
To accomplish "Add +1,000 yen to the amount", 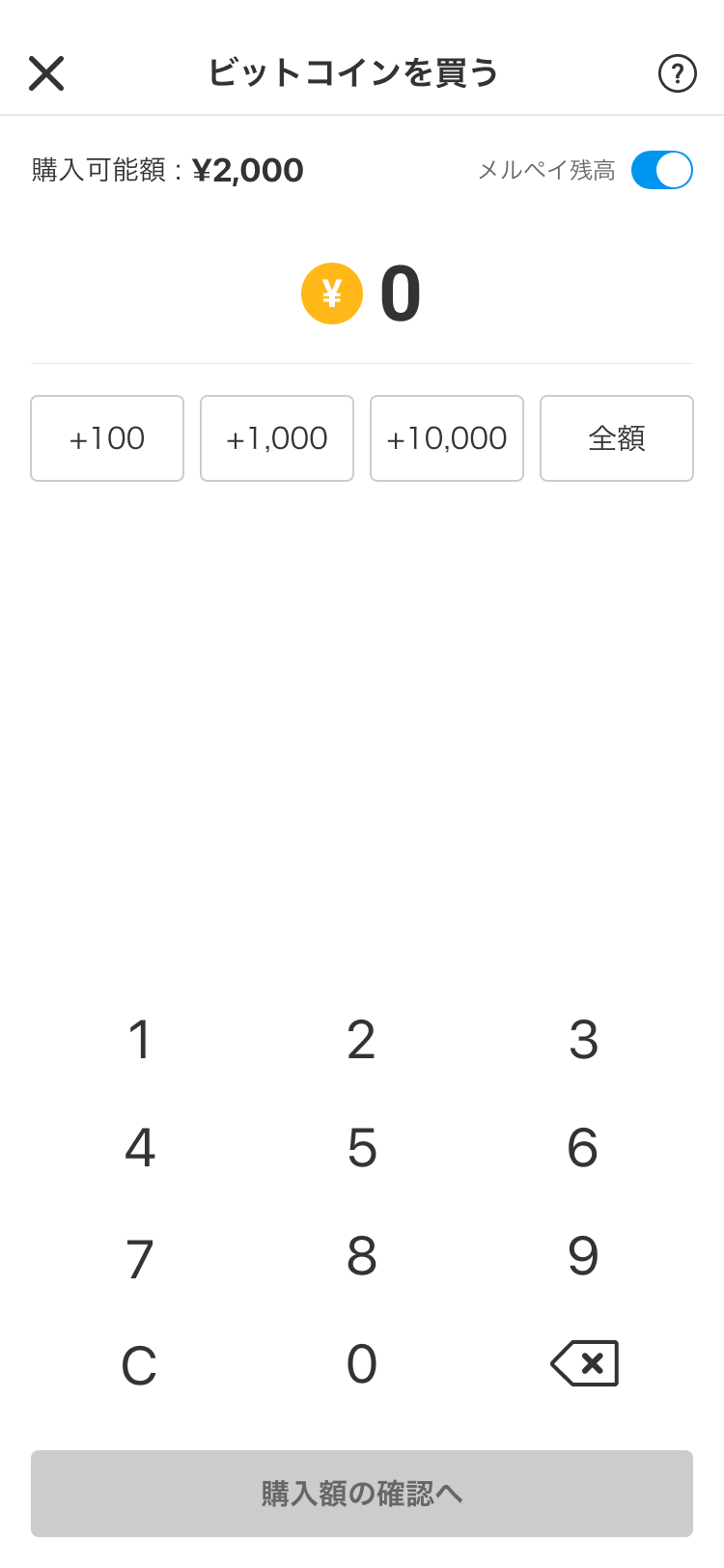I will click(x=277, y=438).
